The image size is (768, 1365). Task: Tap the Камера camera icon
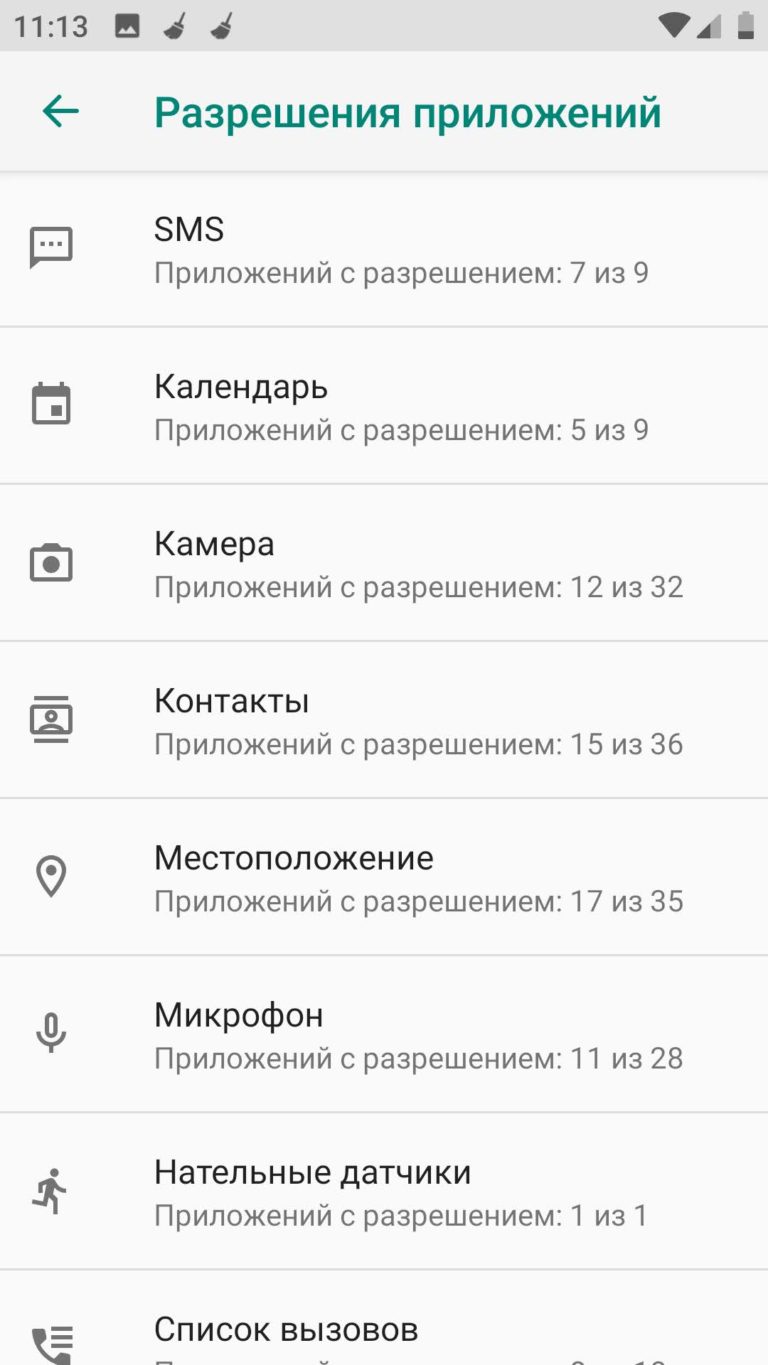coord(49,561)
